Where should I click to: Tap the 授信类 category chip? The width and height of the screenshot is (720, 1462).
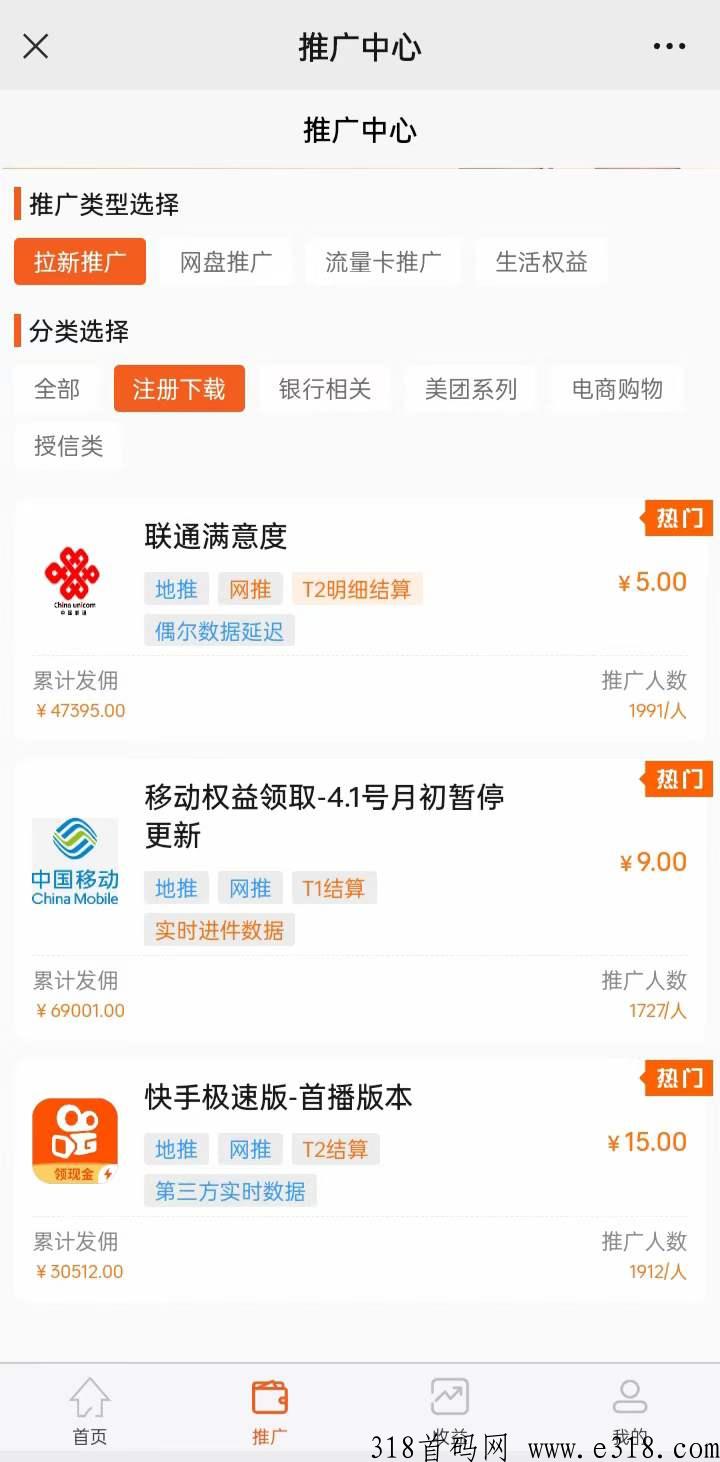tap(68, 446)
